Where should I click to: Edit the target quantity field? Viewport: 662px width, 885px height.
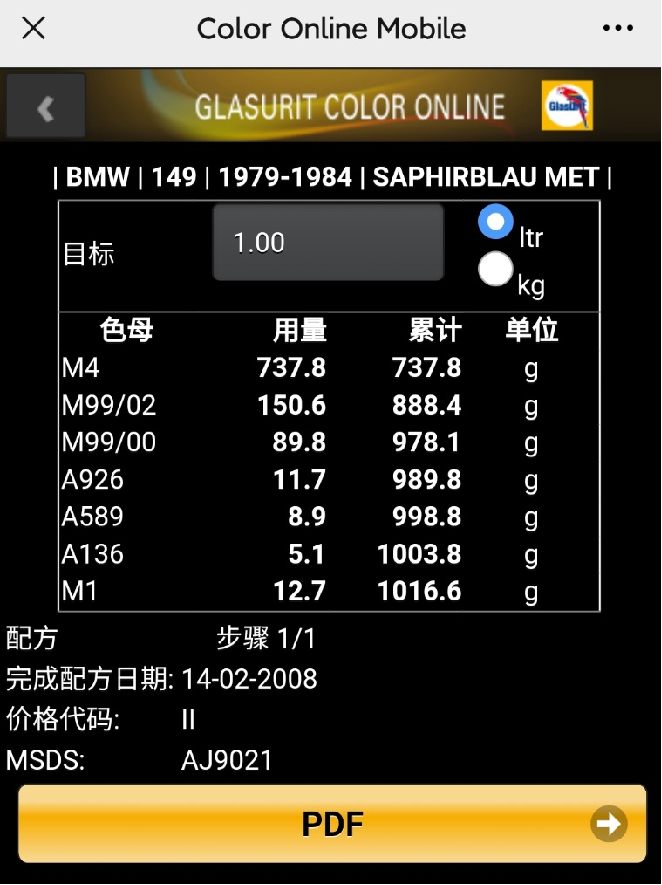click(x=327, y=243)
